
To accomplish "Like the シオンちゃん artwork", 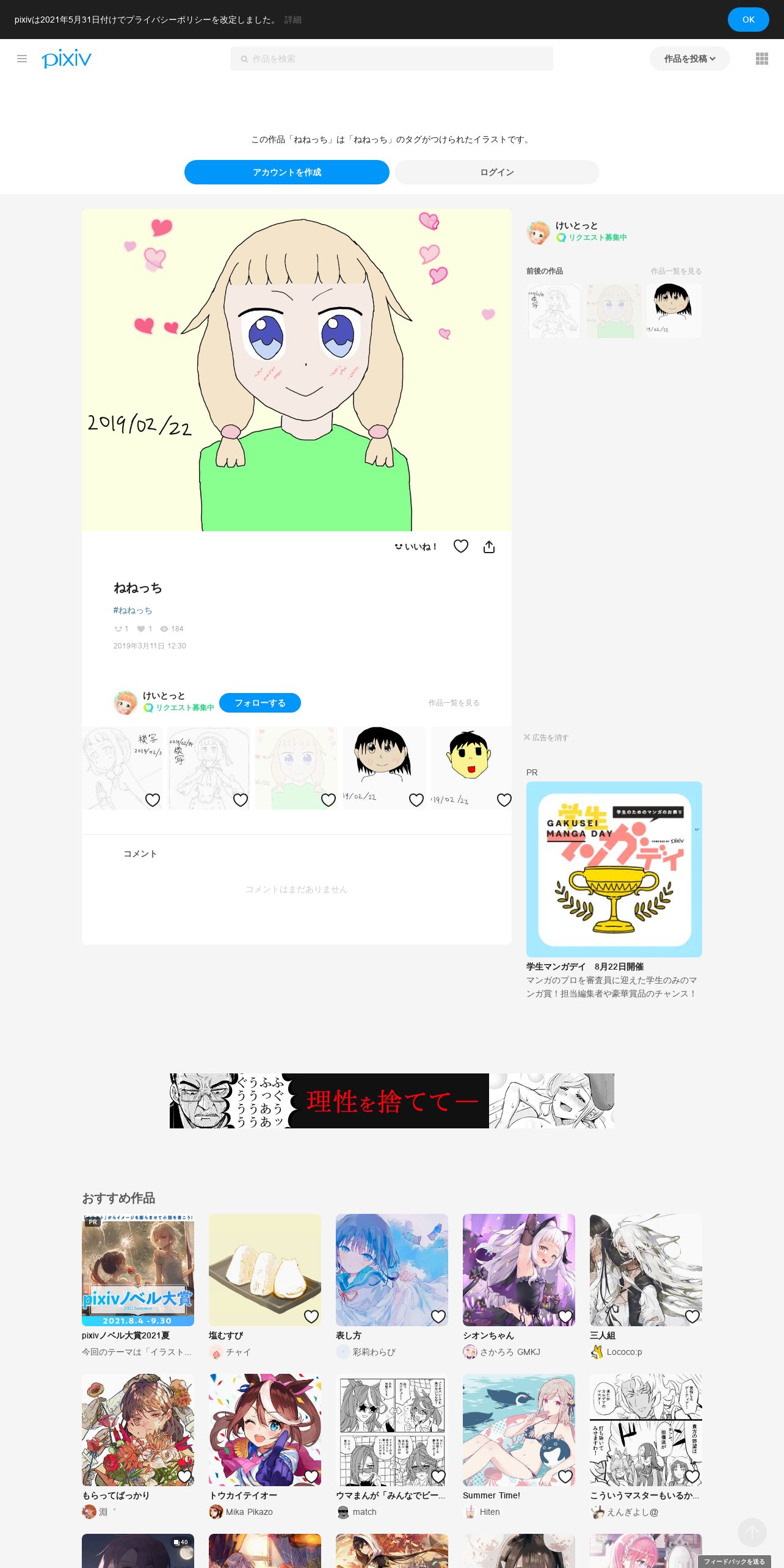I will [x=565, y=1316].
